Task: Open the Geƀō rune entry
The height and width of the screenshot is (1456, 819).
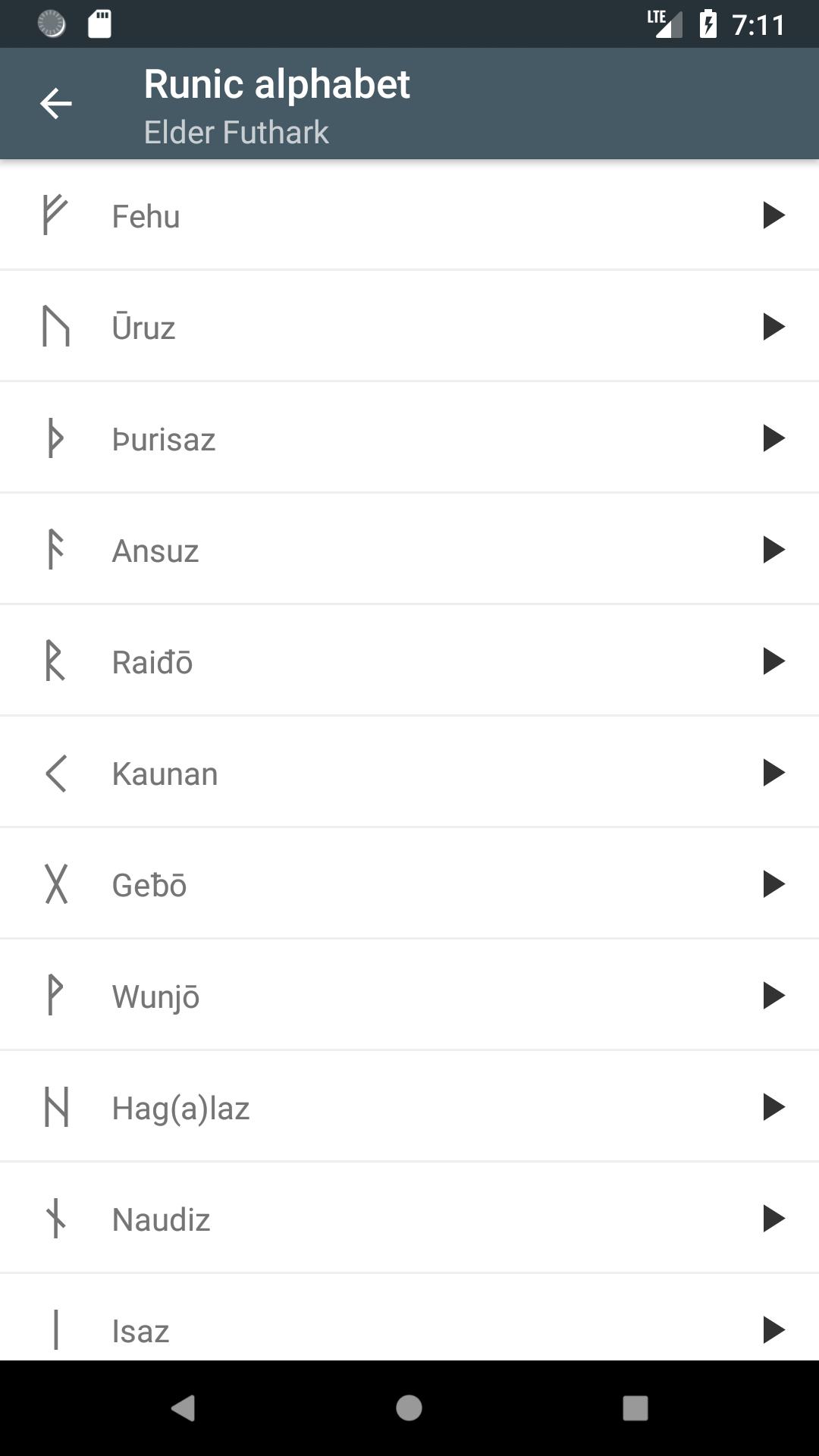Action: pos(409,884)
